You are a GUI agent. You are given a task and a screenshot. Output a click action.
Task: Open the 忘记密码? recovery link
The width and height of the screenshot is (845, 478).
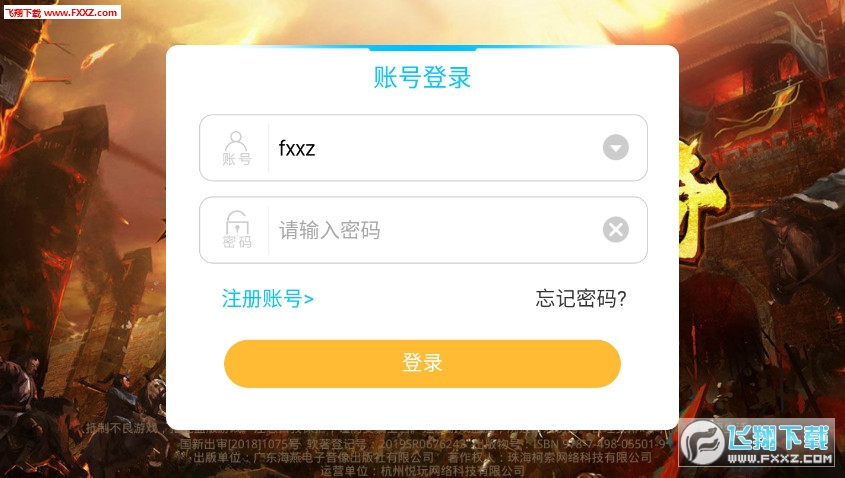tap(581, 298)
